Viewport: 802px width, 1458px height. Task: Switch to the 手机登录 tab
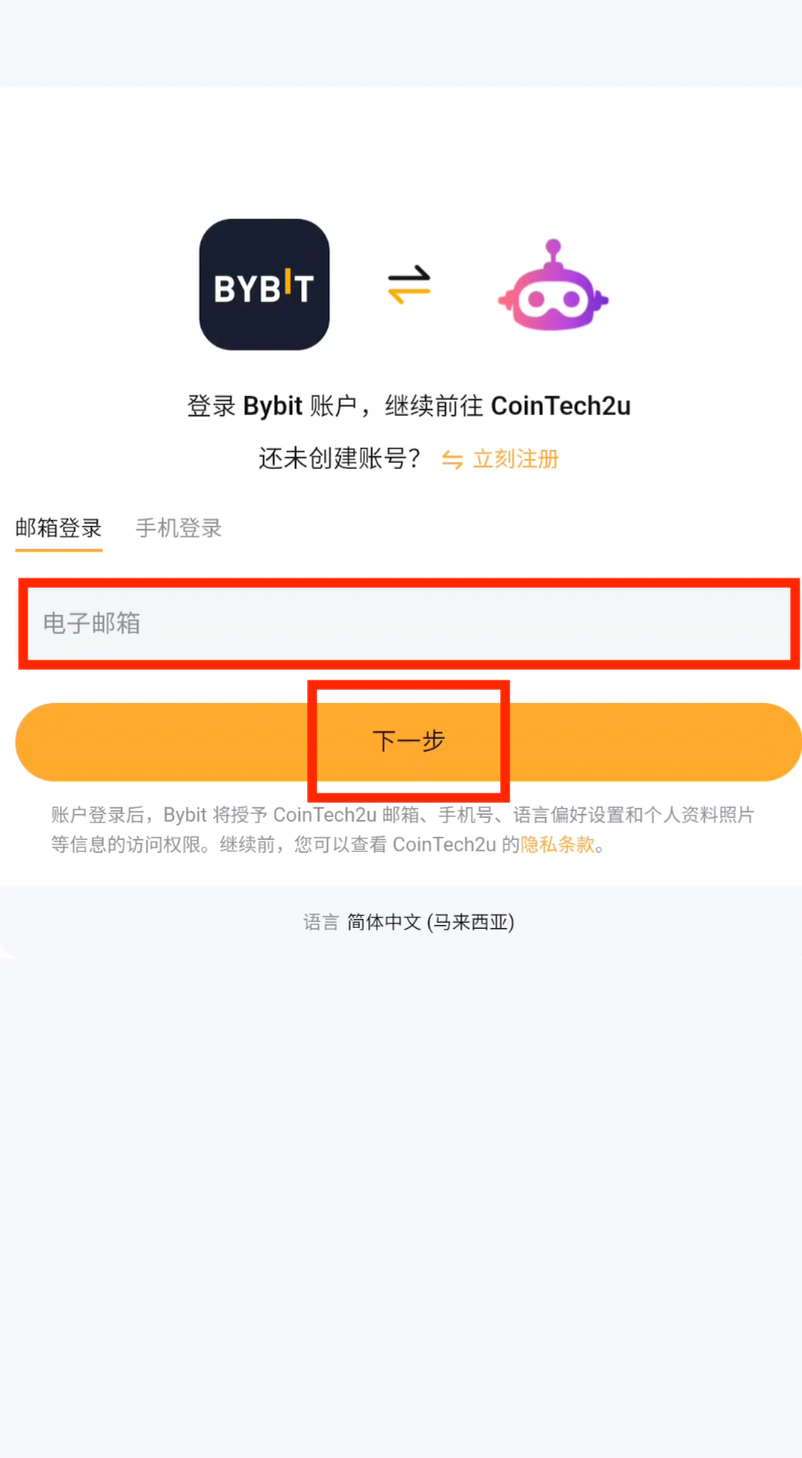coord(177,528)
